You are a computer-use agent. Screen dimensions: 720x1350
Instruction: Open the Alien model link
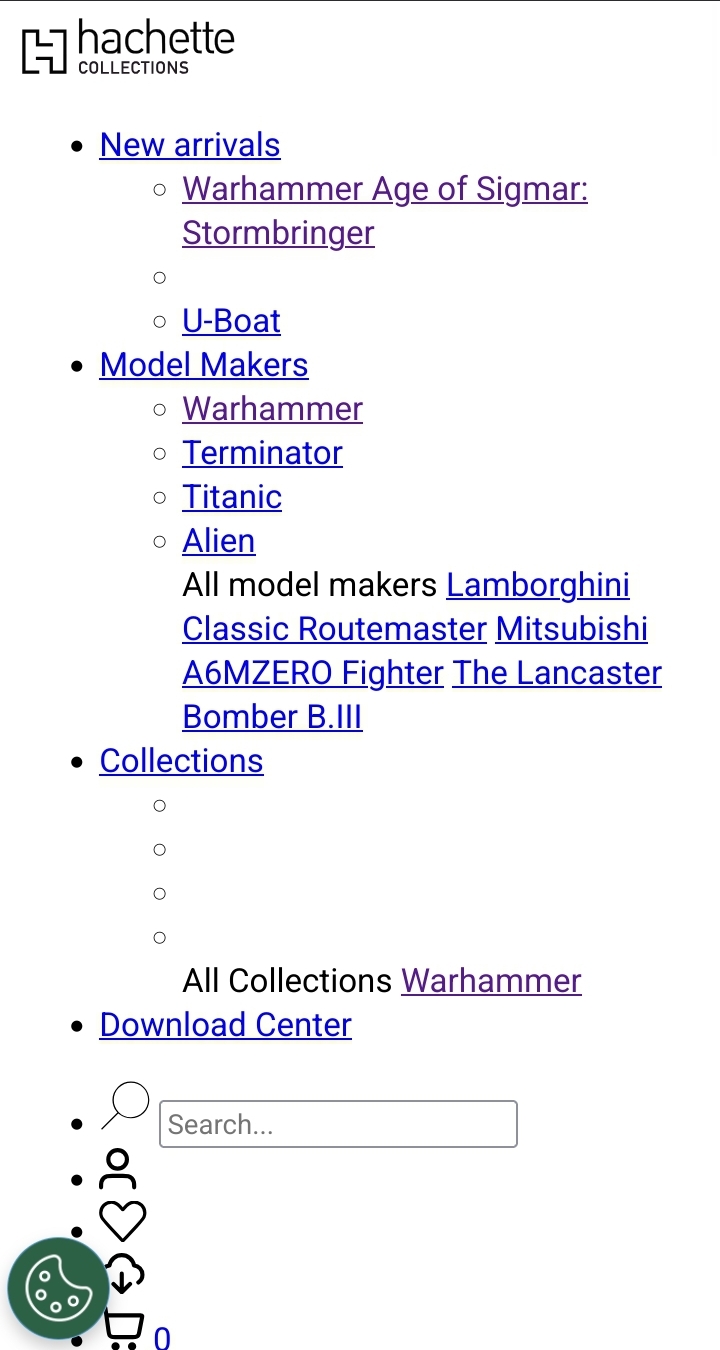218,541
